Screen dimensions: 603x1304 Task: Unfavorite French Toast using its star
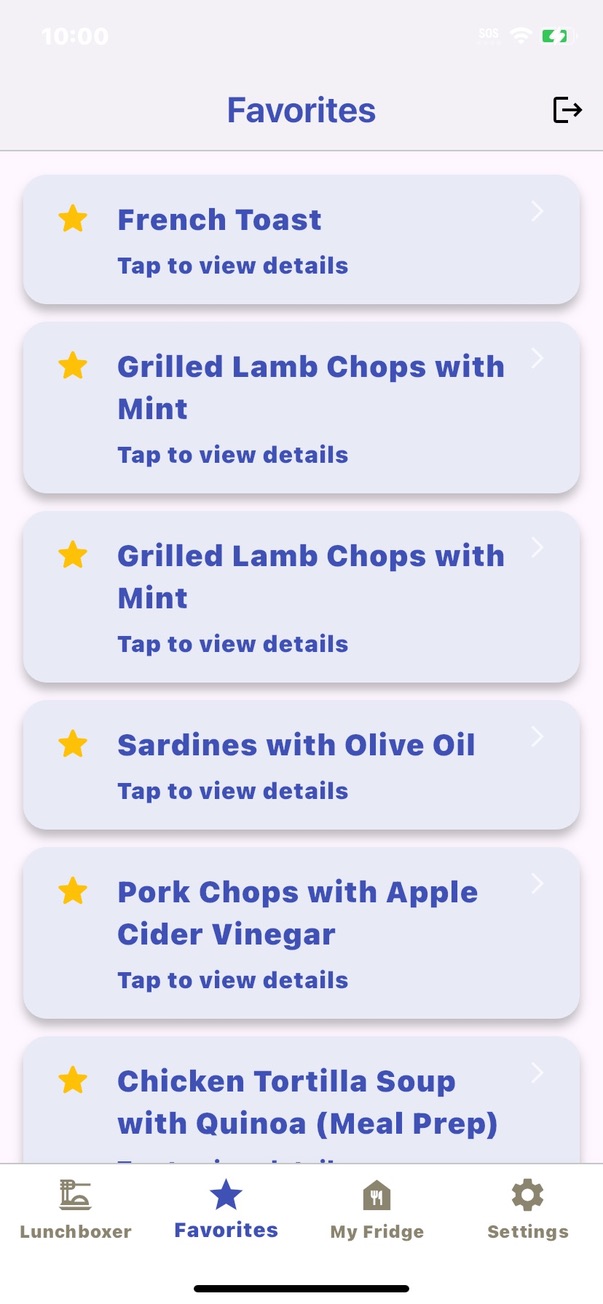pyautogui.click(x=73, y=219)
